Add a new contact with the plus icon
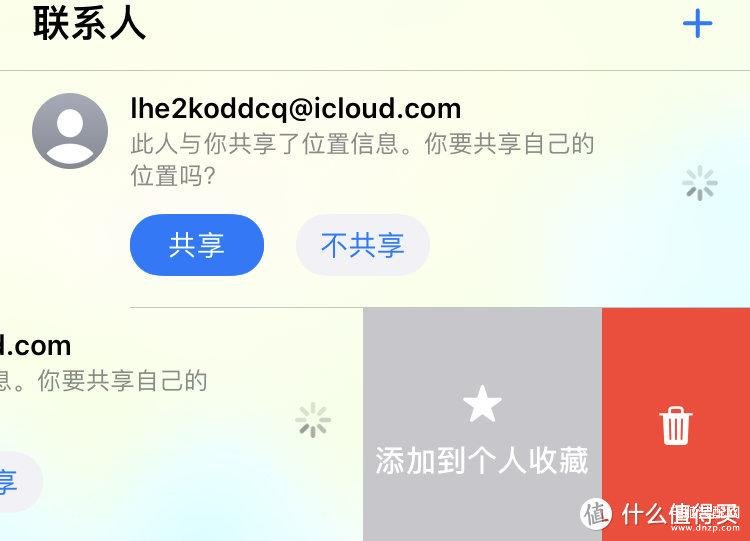This screenshot has height=541, width=750. click(x=697, y=24)
